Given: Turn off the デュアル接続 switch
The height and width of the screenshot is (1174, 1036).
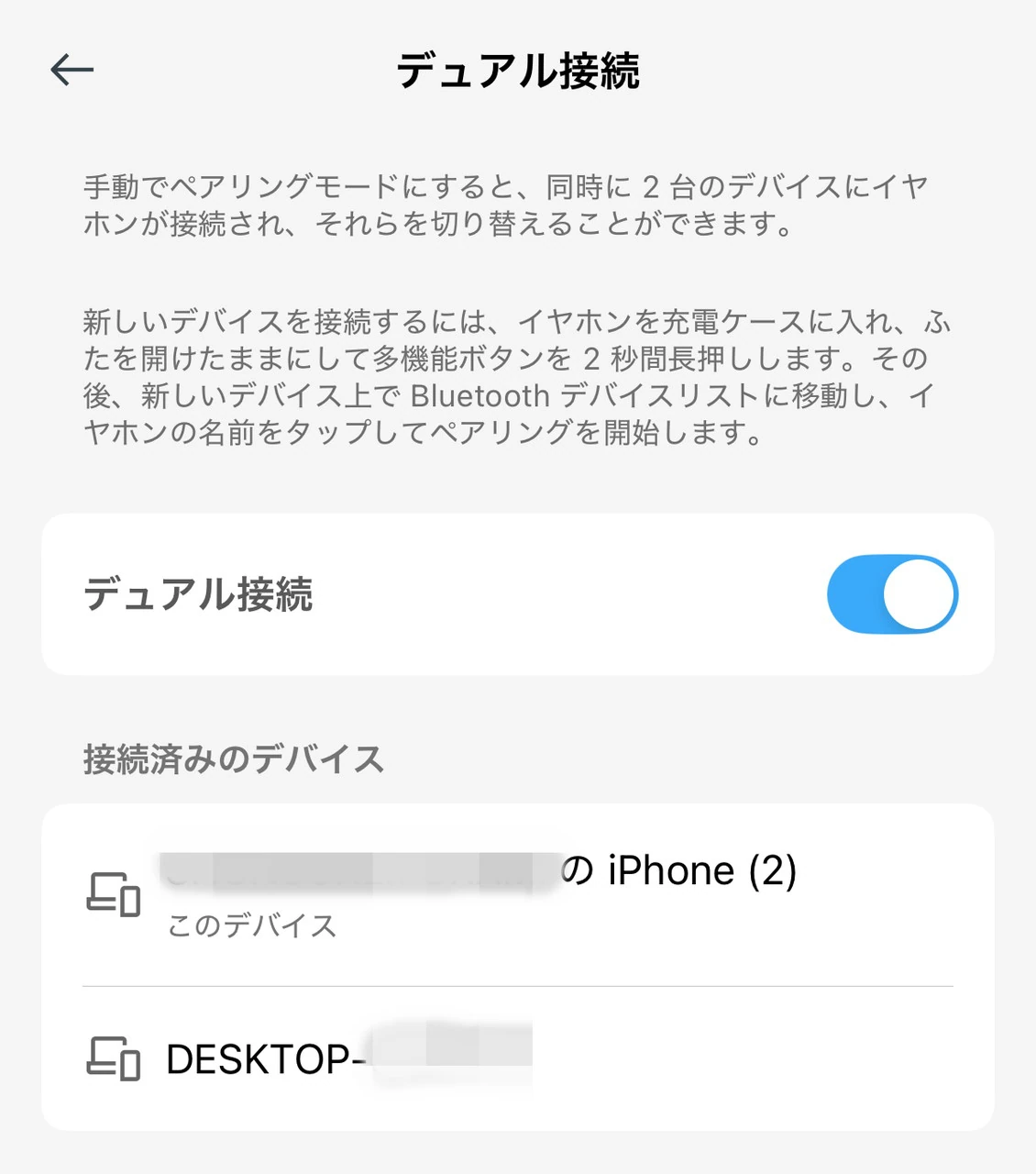Looking at the screenshot, I should point(891,594).
